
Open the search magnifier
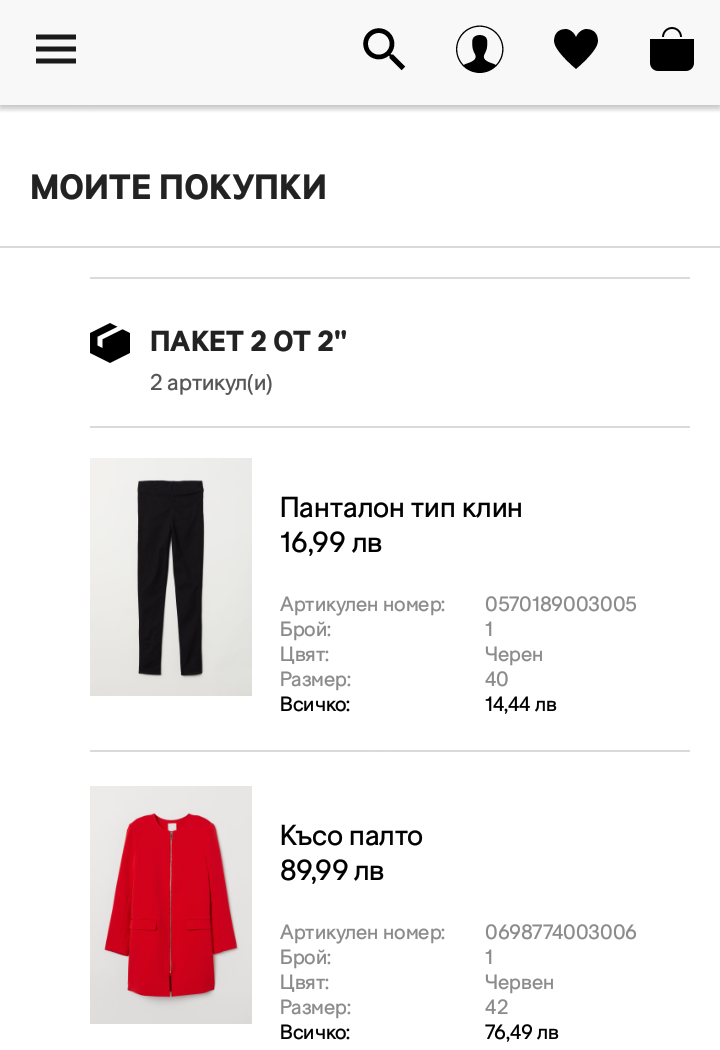(383, 49)
